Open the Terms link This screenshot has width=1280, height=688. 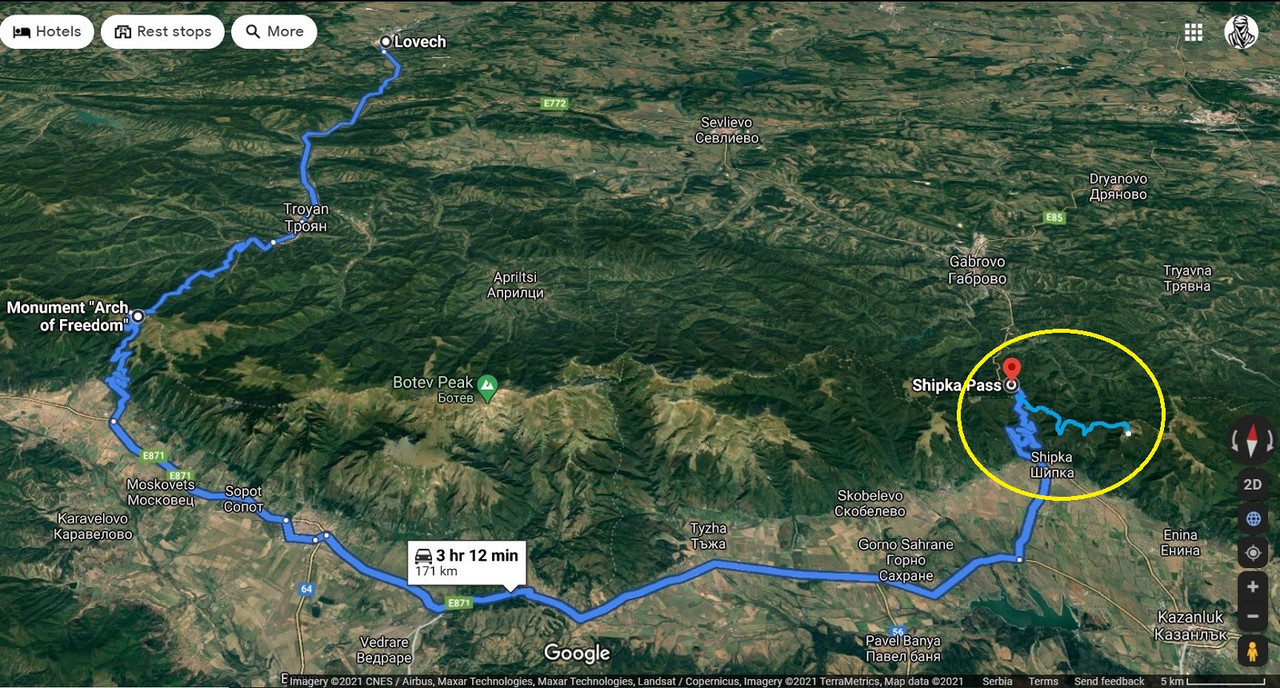(1043, 681)
